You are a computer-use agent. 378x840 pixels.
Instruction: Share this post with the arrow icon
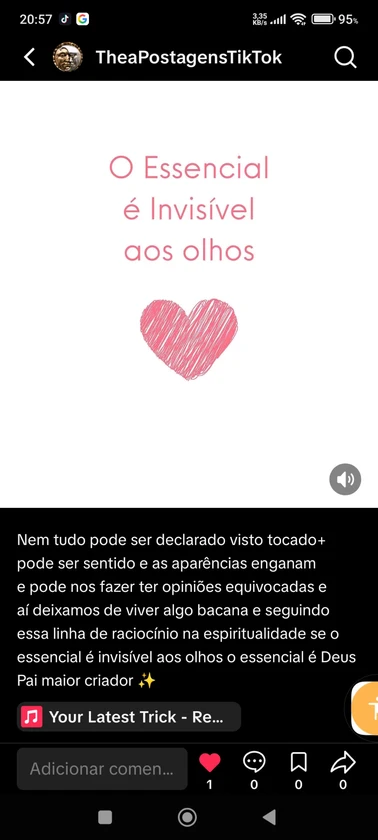(x=343, y=762)
